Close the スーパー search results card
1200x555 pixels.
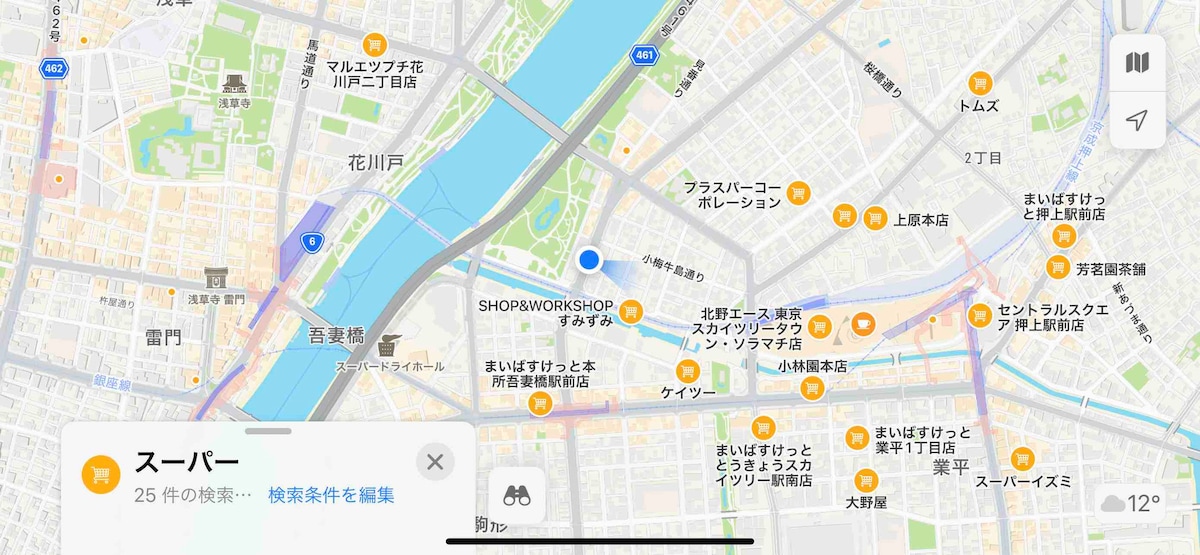coord(435,462)
